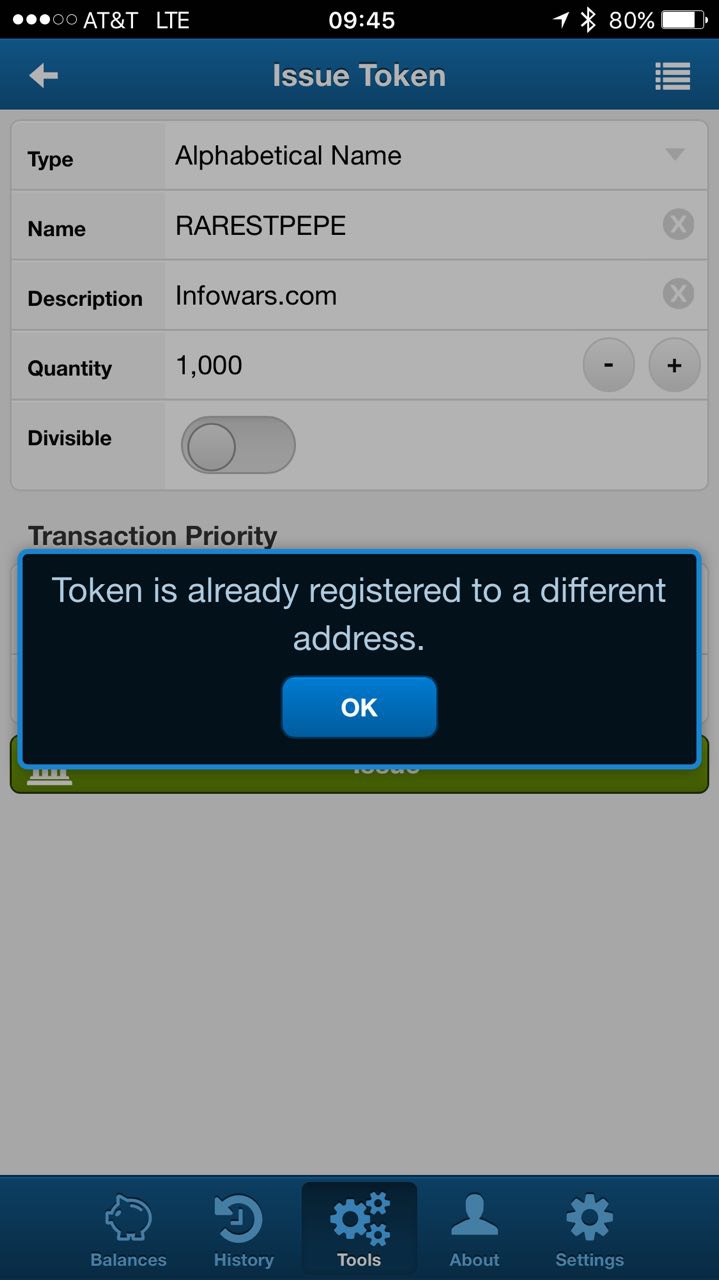The width and height of the screenshot is (719, 1280).
Task: Open the Settings tab
Action: click(x=589, y=1230)
